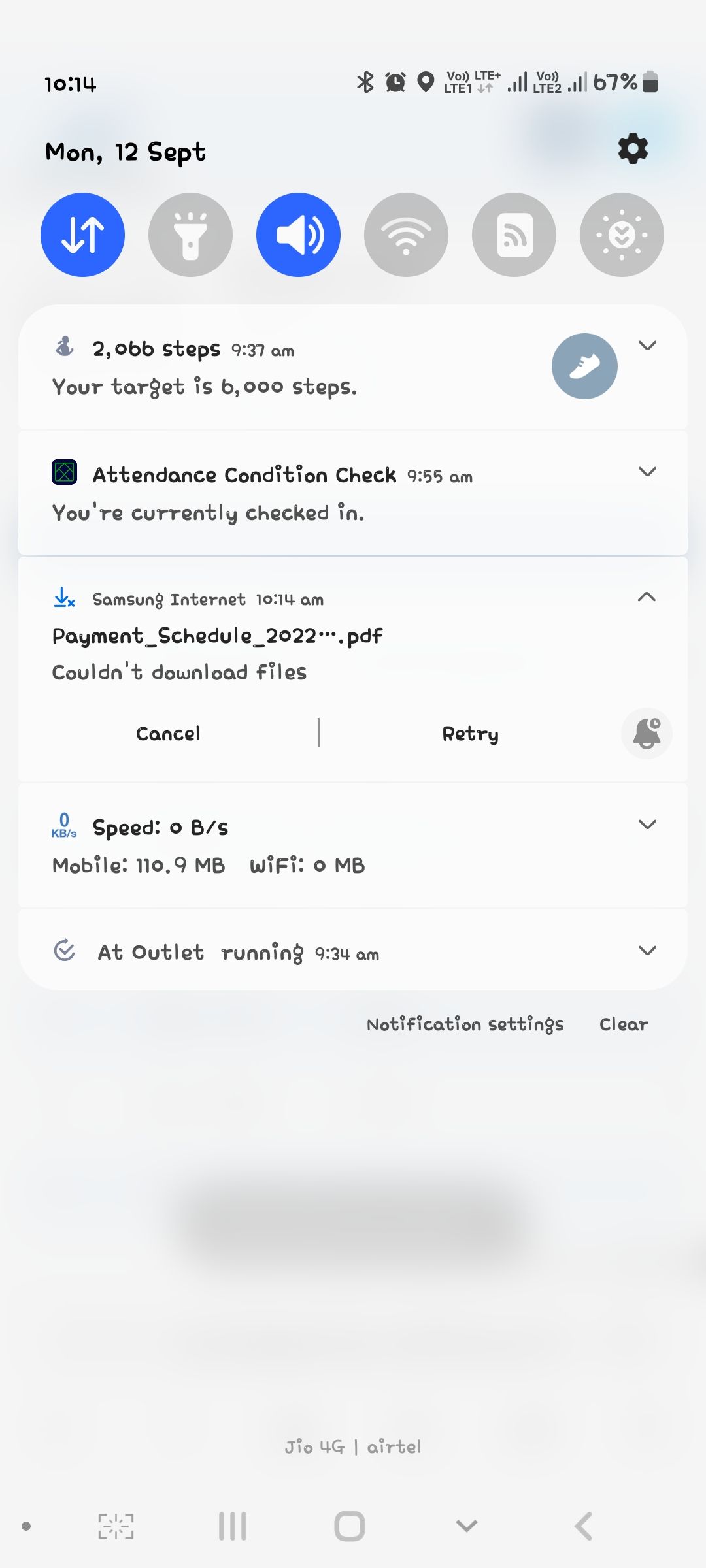The width and height of the screenshot is (706, 1568).
Task: Clear all notifications
Action: pyautogui.click(x=624, y=1024)
